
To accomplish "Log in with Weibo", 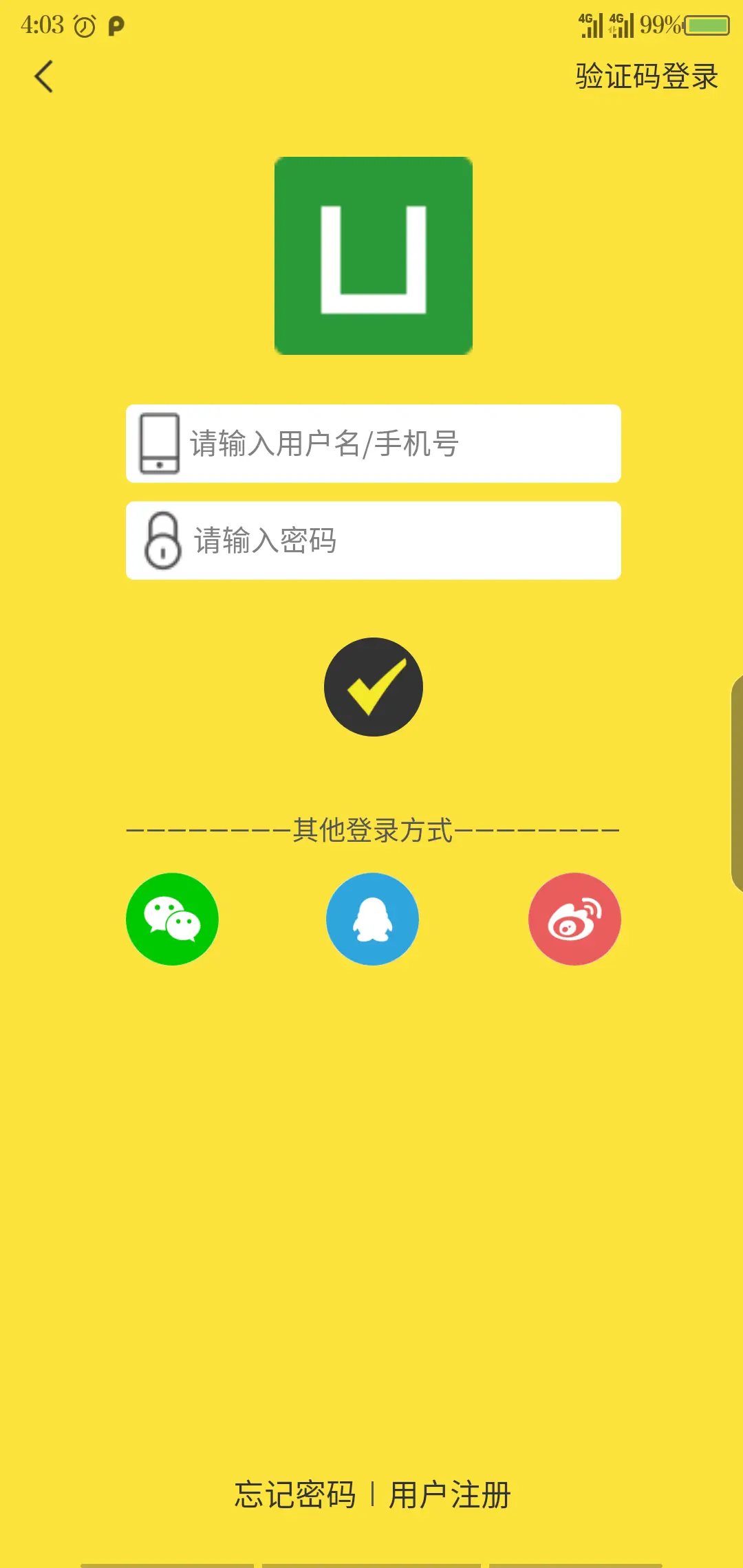I will click(574, 919).
